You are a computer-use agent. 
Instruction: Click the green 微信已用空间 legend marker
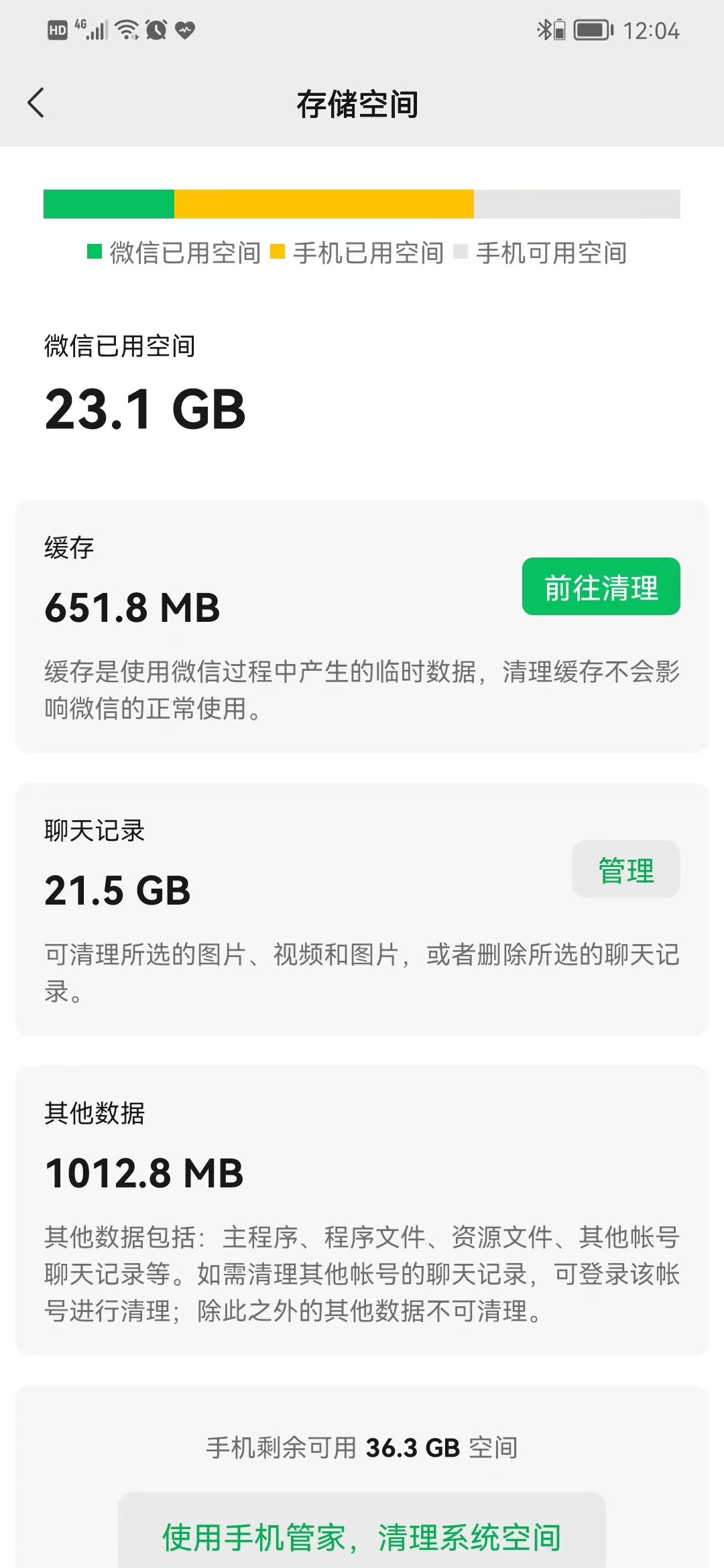(x=93, y=253)
